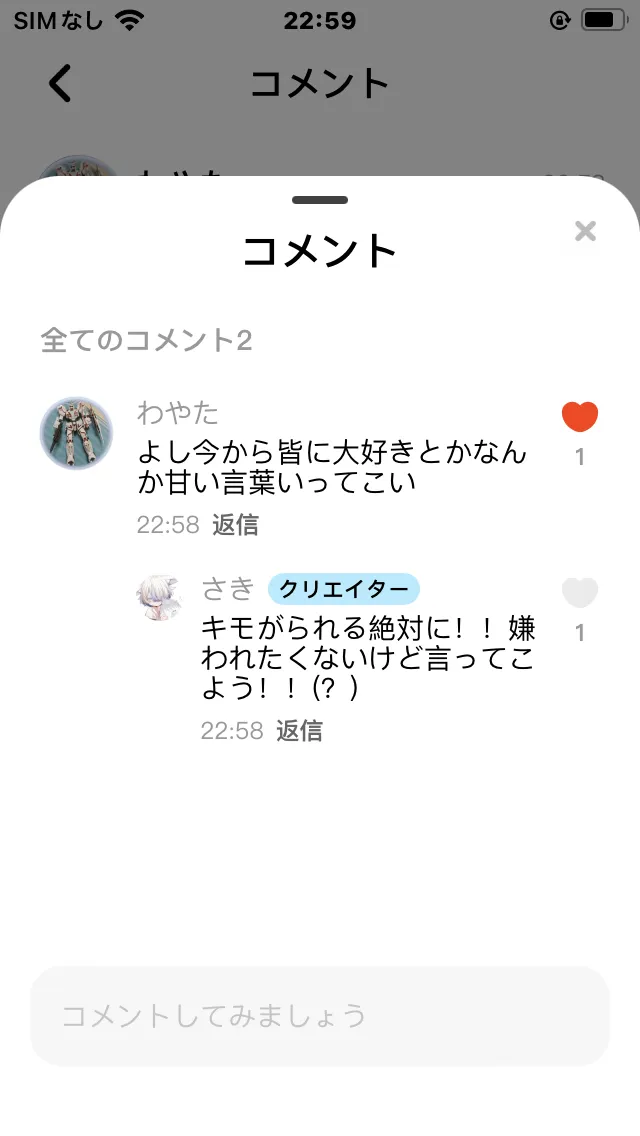Tap 返信 under わやた's comment
The height and width of the screenshot is (1136, 640).
235,525
